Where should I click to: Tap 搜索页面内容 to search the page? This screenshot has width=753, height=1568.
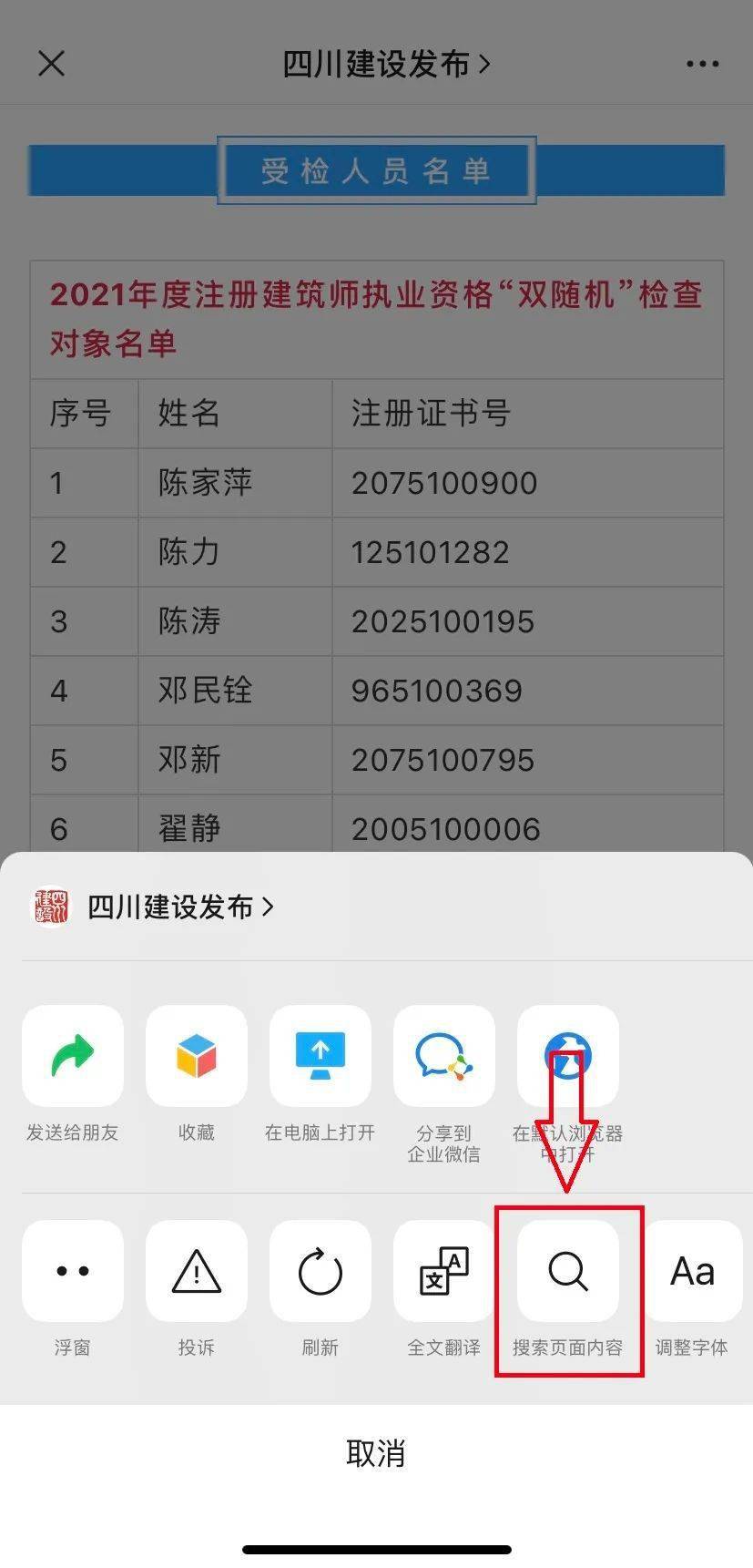coord(568,1271)
